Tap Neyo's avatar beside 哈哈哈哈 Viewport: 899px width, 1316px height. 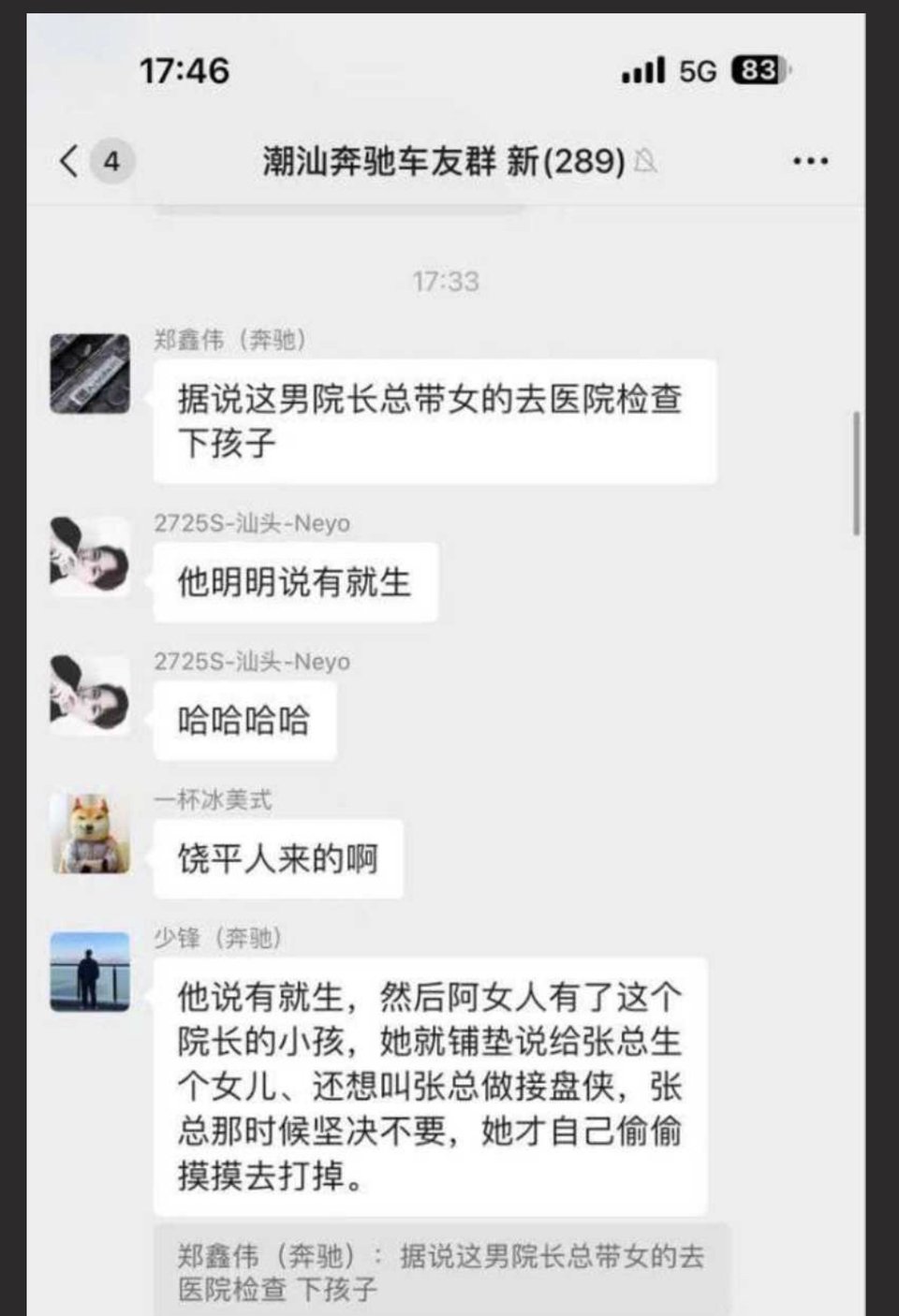pos(90,695)
